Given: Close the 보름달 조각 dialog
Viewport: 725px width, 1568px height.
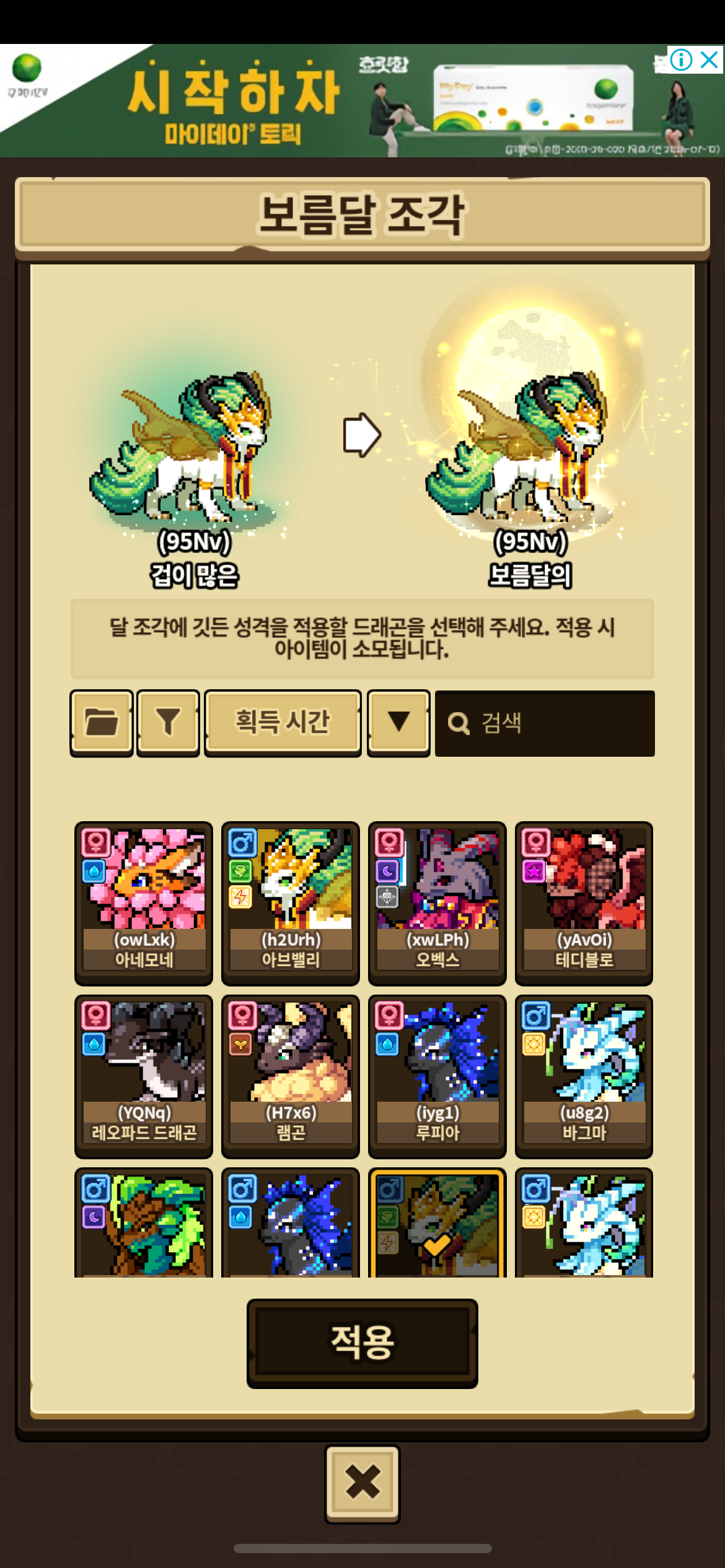Looking at the screenshot, I should click(x=362, y=1483).
